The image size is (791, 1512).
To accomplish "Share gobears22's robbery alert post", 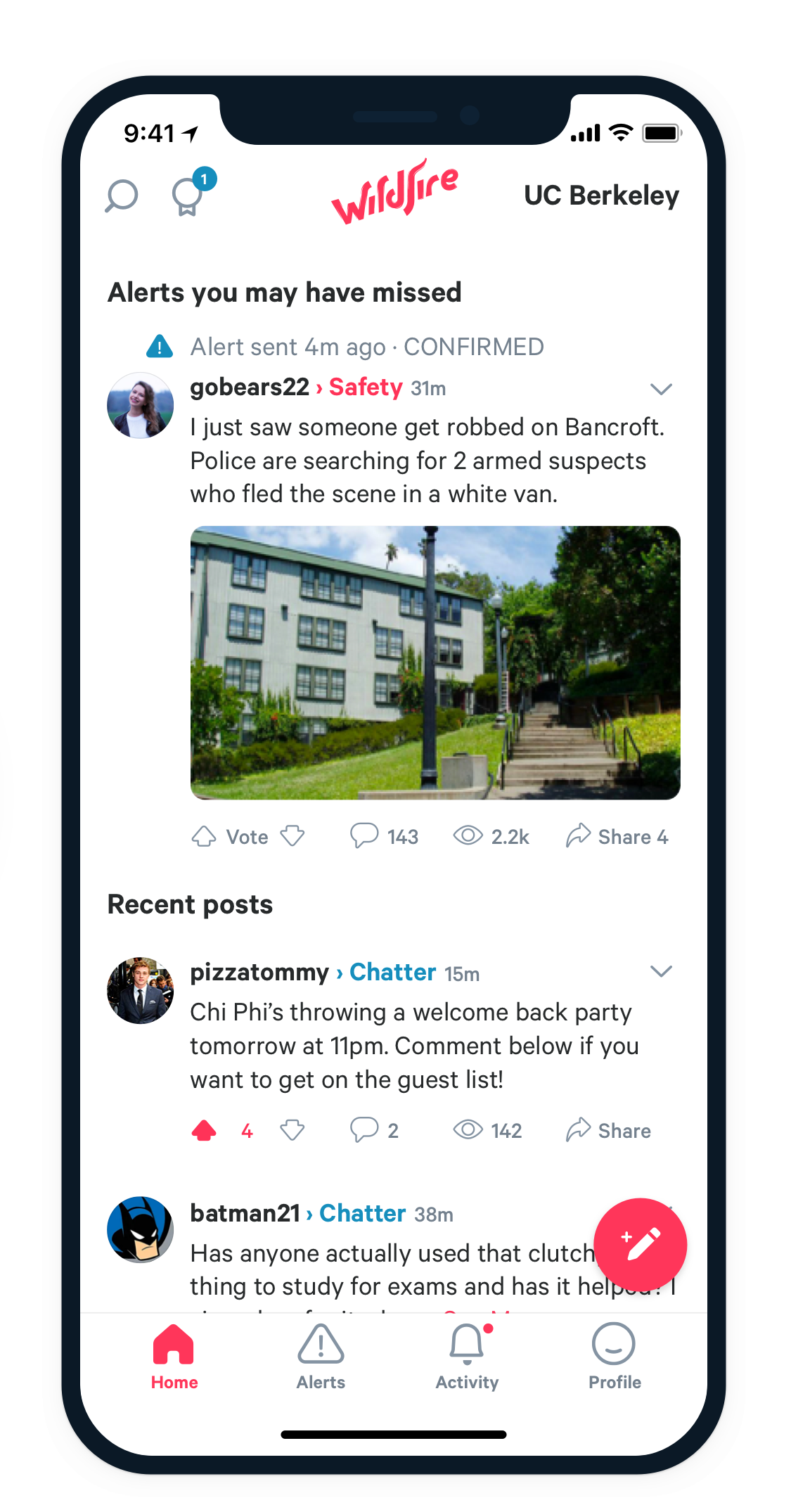I will 617,836.
